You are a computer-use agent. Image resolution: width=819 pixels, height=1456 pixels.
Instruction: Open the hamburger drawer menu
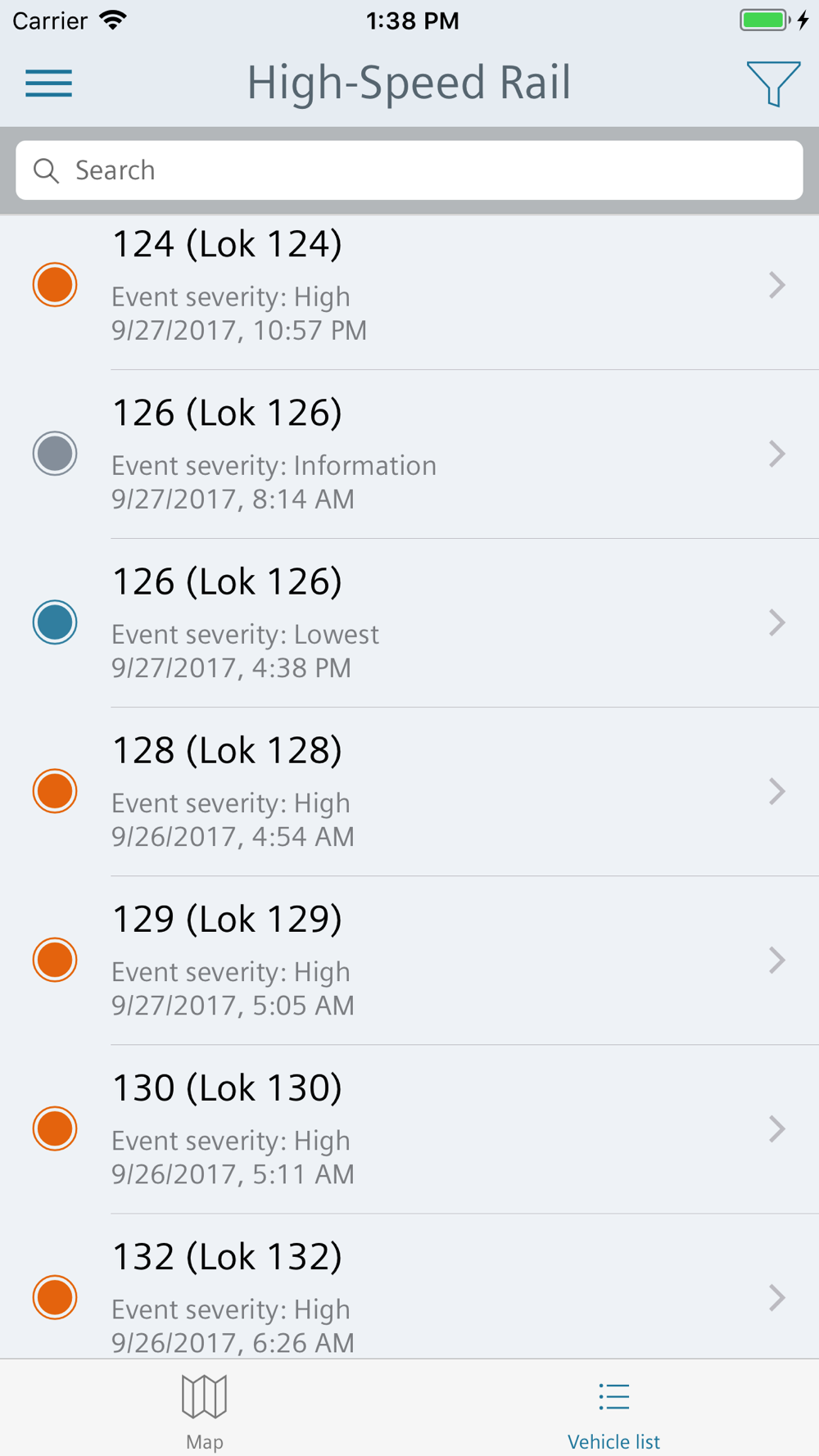click(x=49, y=84)
